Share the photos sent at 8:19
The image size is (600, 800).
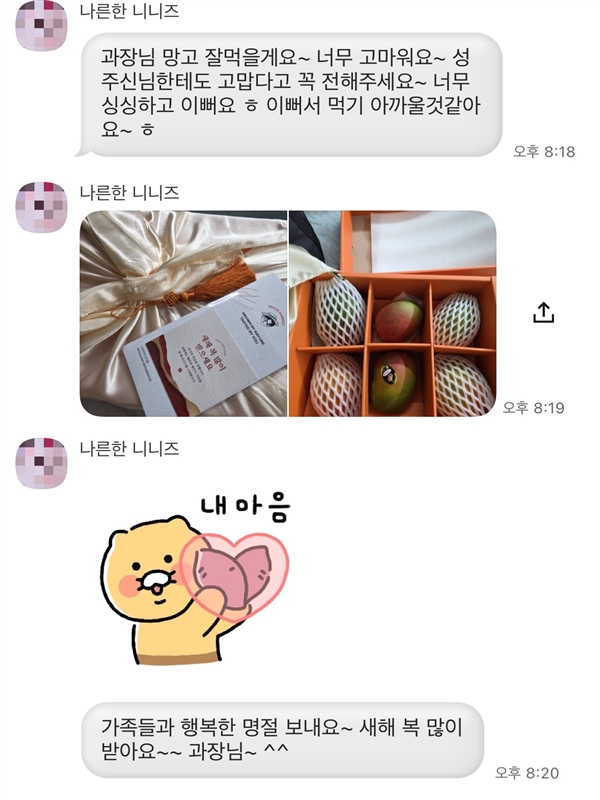point(543,313)
